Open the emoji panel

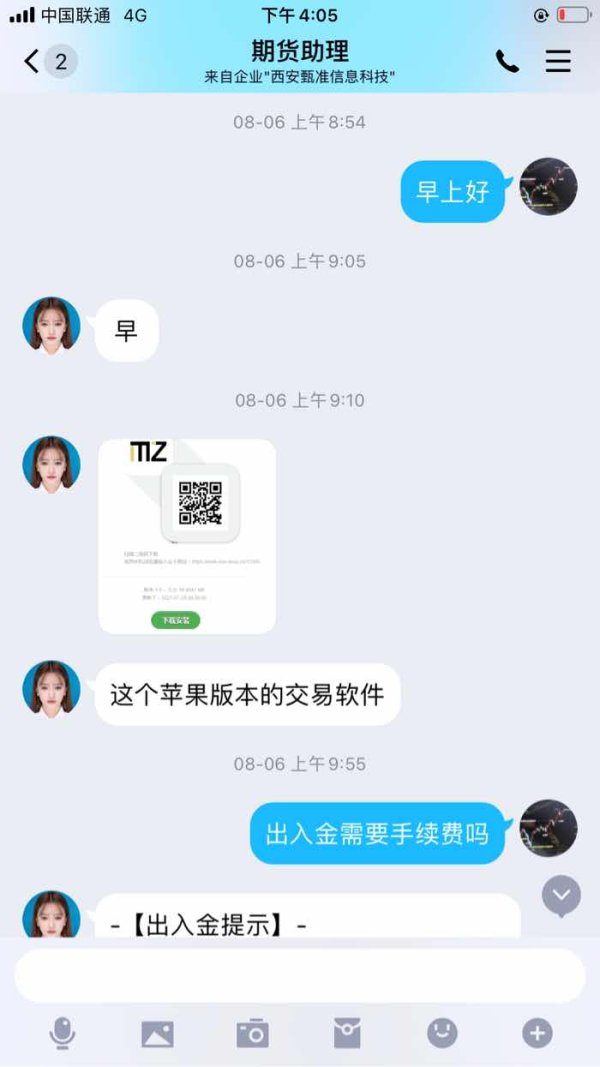click(442, 1034)
